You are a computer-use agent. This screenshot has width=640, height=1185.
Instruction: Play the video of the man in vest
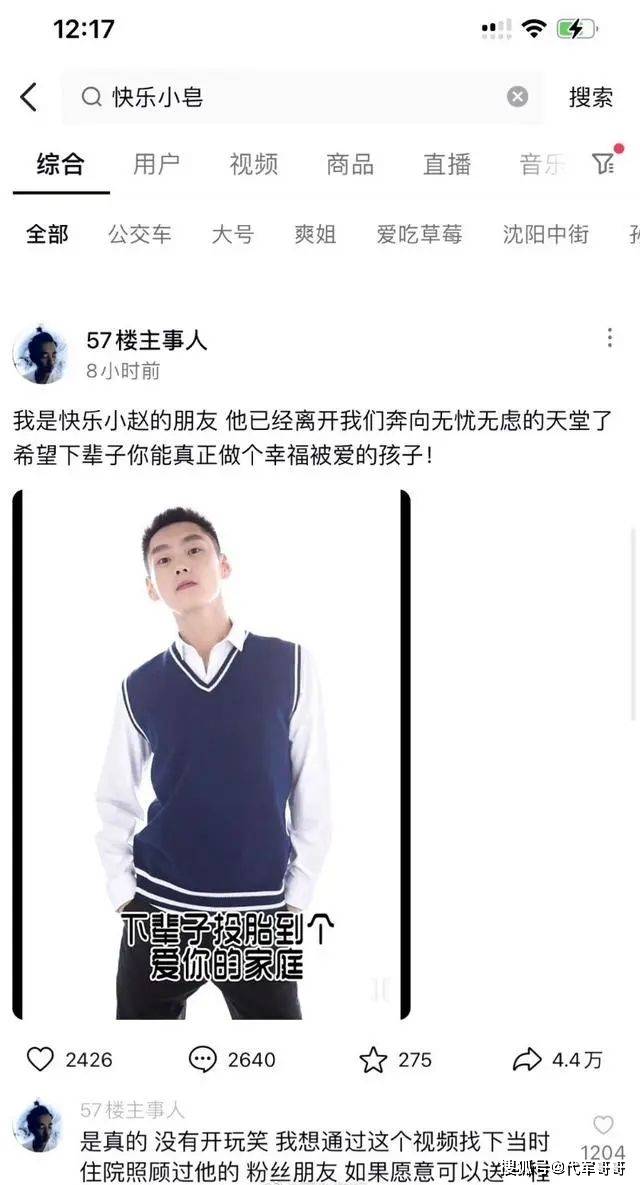[x=211, y=755]
